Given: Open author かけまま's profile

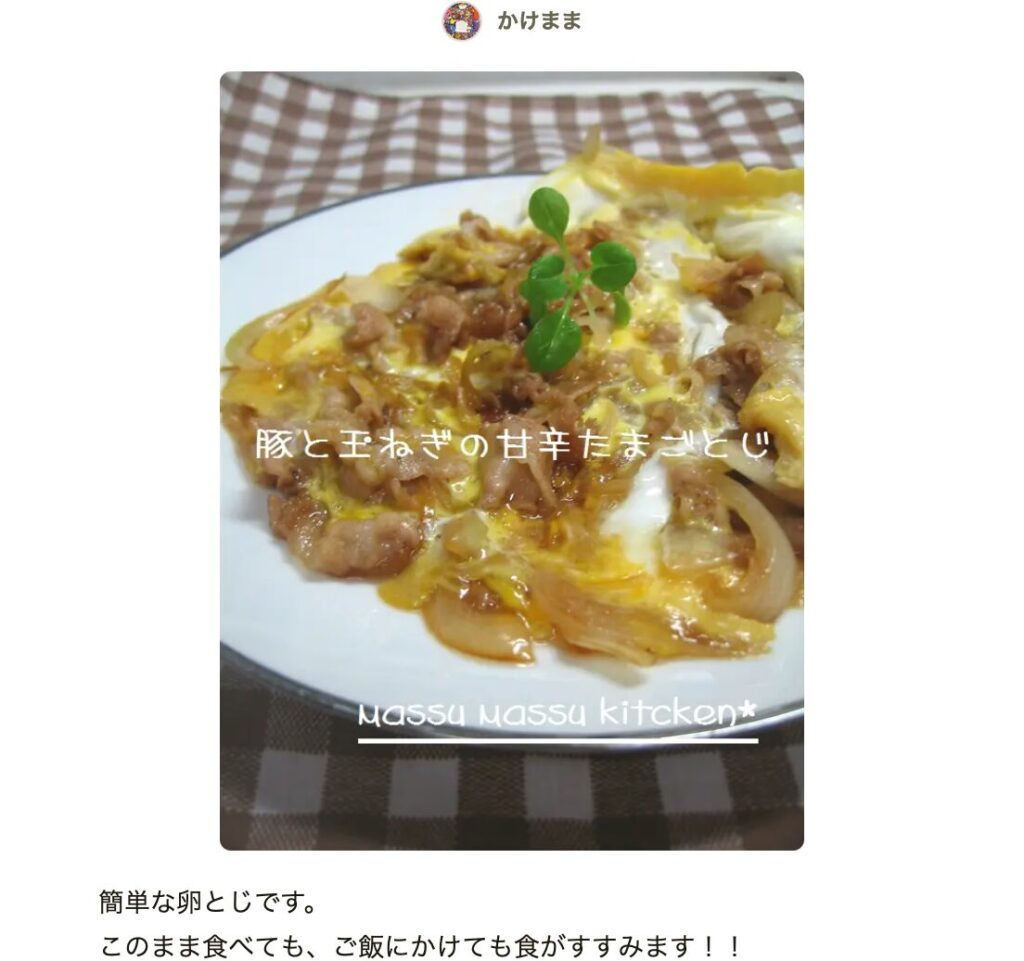Looking at the screenshot, I should 538,21.
